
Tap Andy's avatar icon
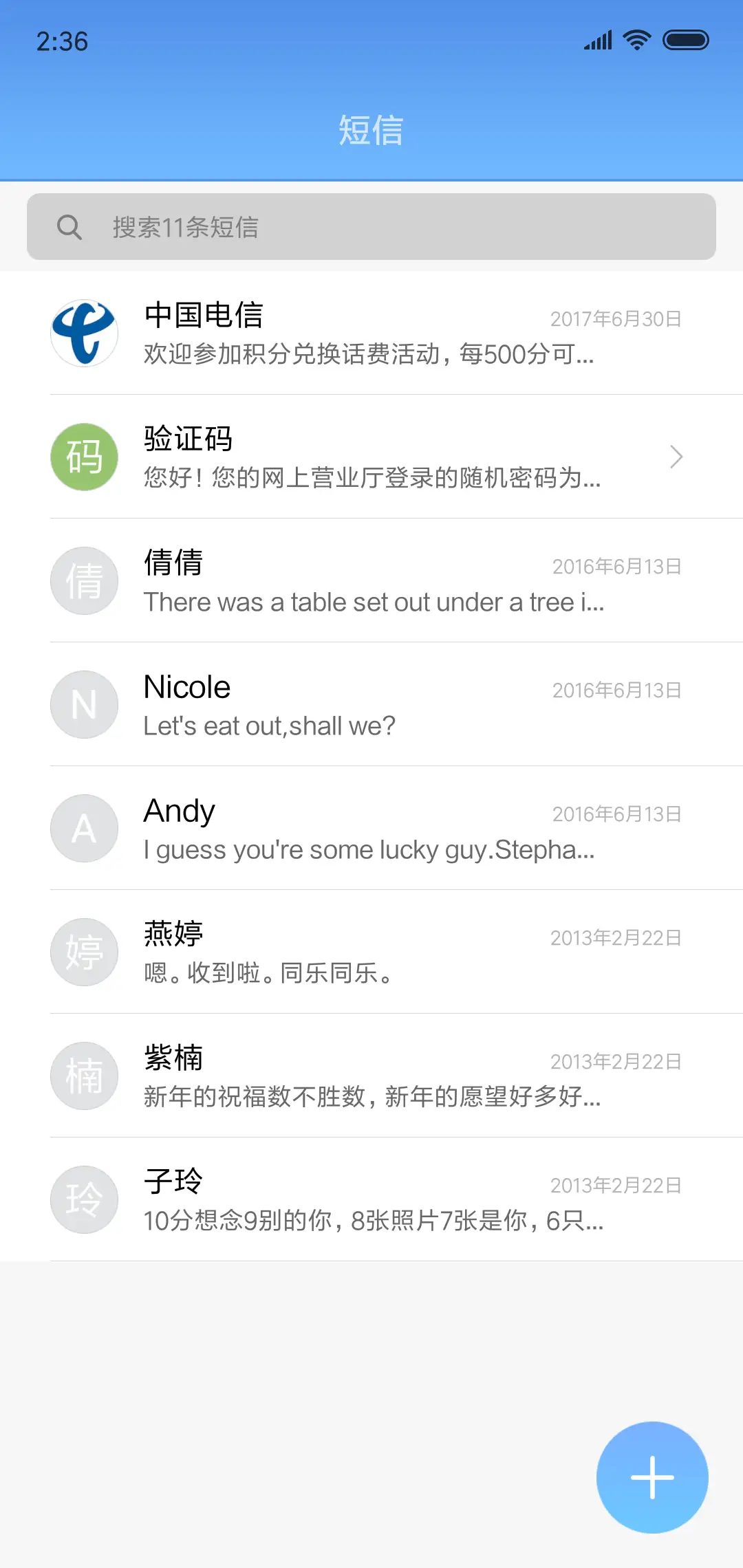click(84, 828)
